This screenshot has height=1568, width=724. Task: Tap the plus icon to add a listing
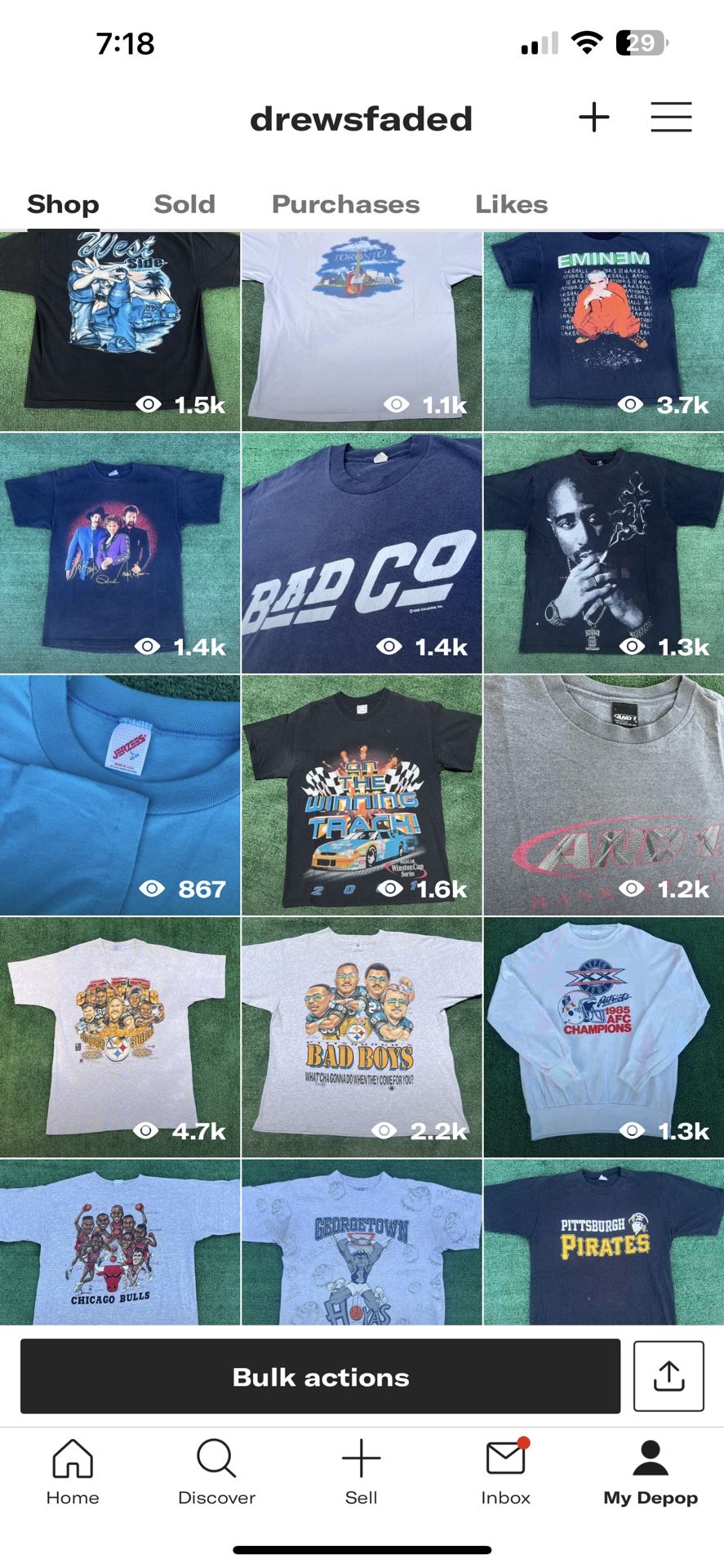(593, 118)
